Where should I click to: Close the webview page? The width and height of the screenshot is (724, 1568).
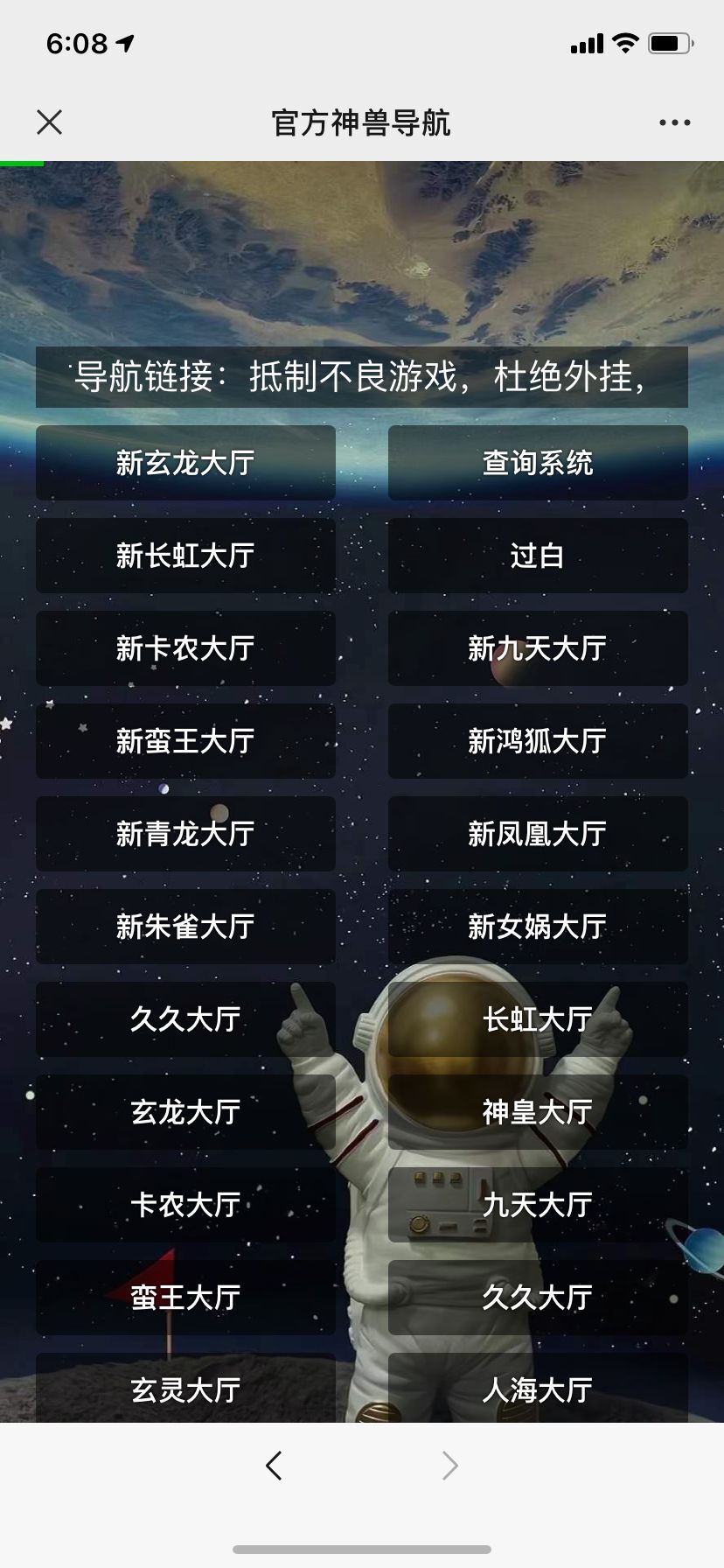tap(50, 122)
